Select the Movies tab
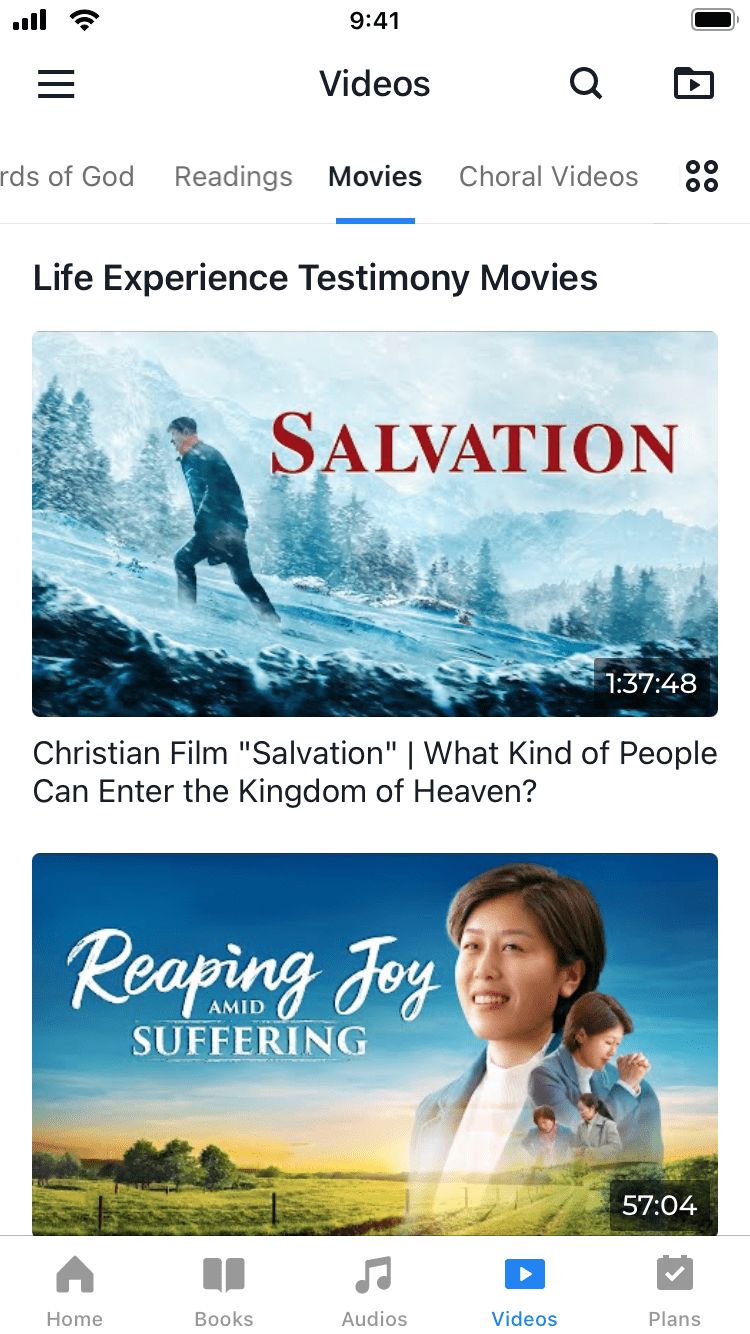This screenshot has height=1334, width=750. (375, 177)
